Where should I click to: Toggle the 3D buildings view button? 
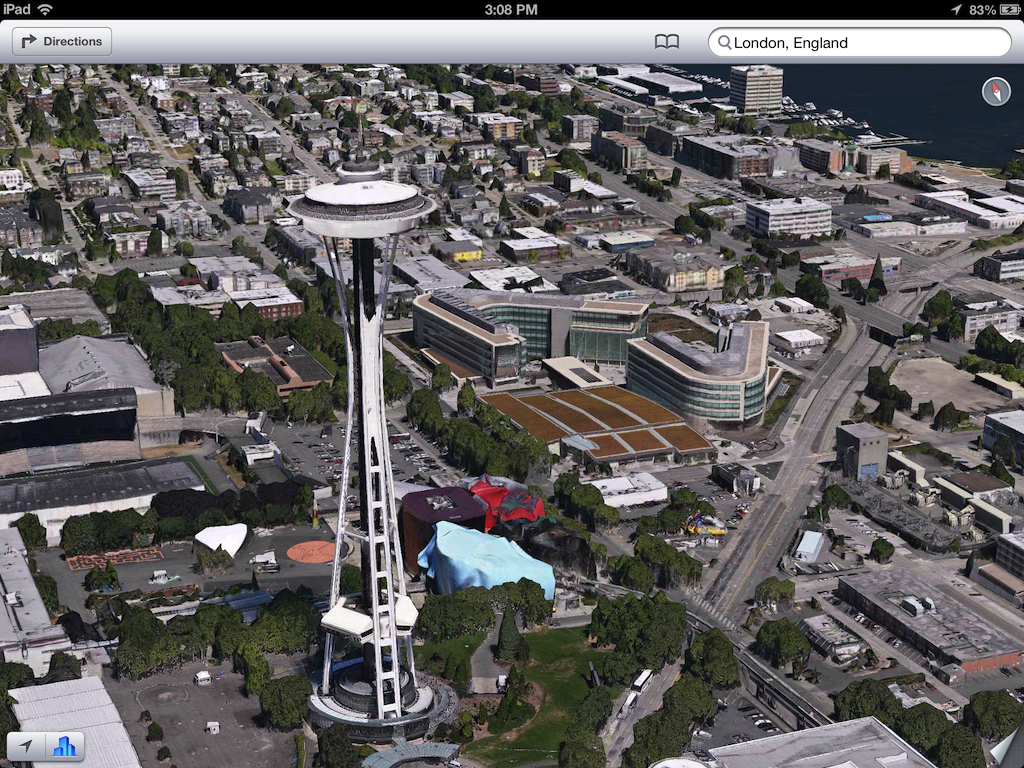(x=65, y=746)
